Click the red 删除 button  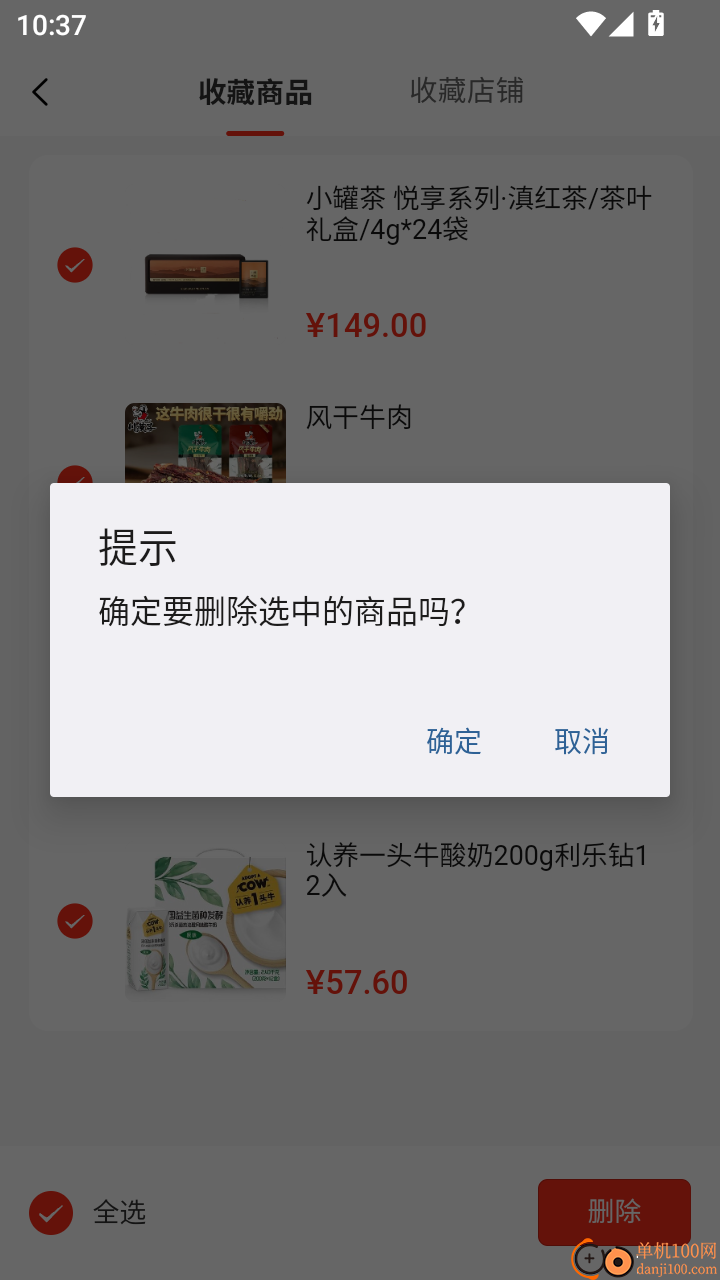(x=614, y=1213)
